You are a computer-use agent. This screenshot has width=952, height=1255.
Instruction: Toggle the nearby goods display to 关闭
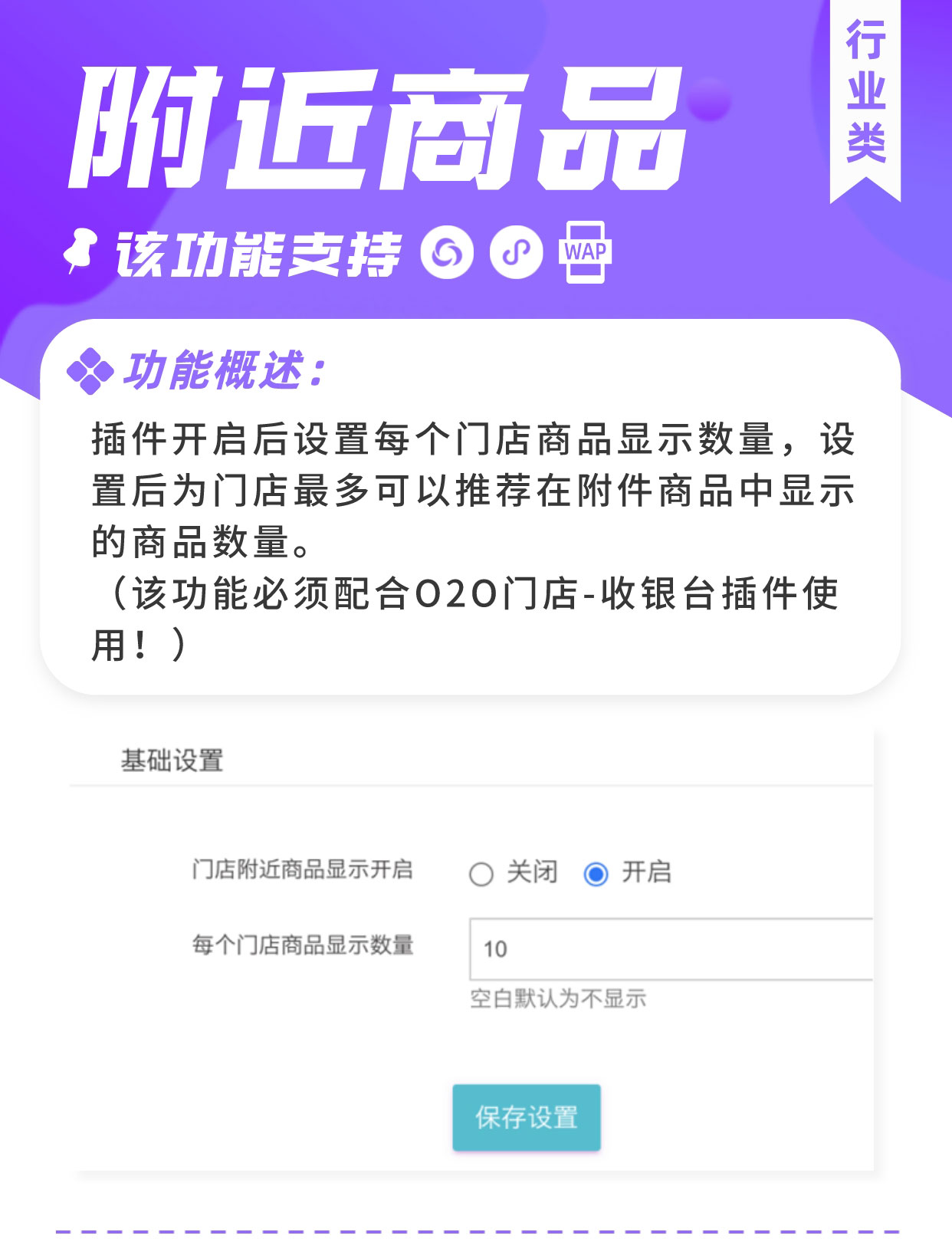coord(481,876)
